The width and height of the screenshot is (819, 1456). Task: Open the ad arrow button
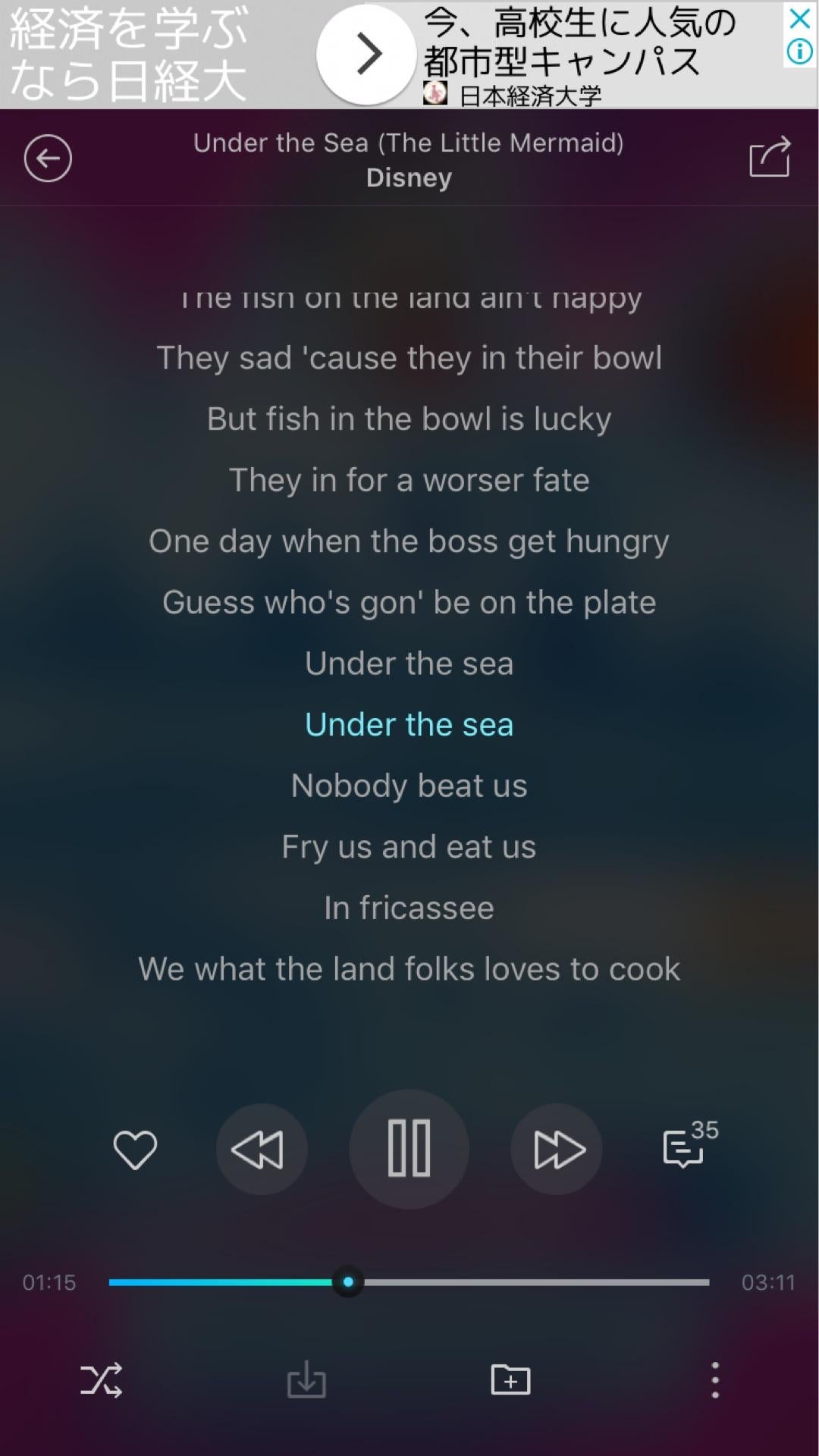coord(366,55)
